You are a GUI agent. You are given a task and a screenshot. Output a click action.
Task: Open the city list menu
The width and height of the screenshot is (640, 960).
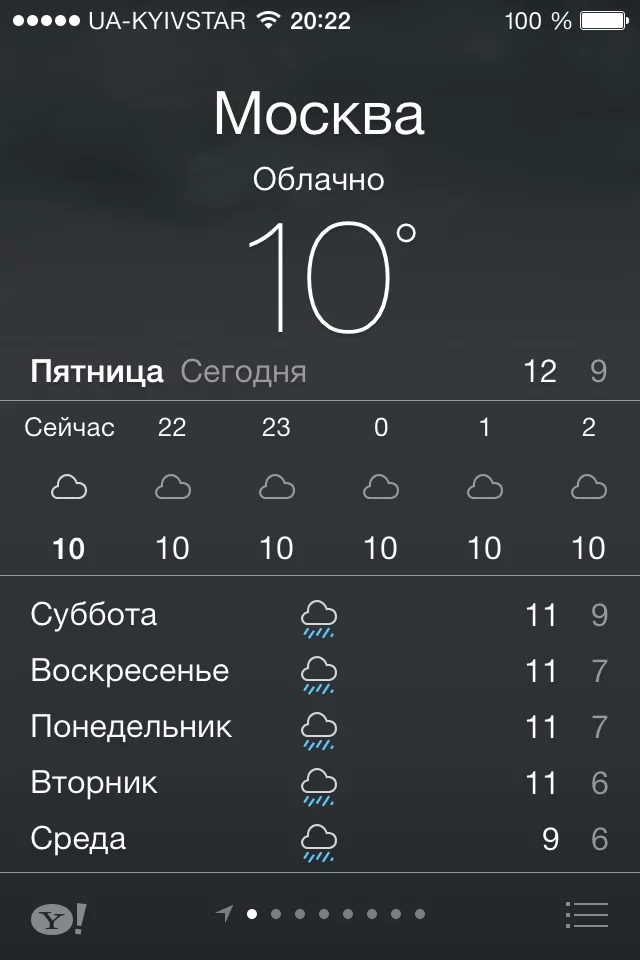tap(586, 914)
